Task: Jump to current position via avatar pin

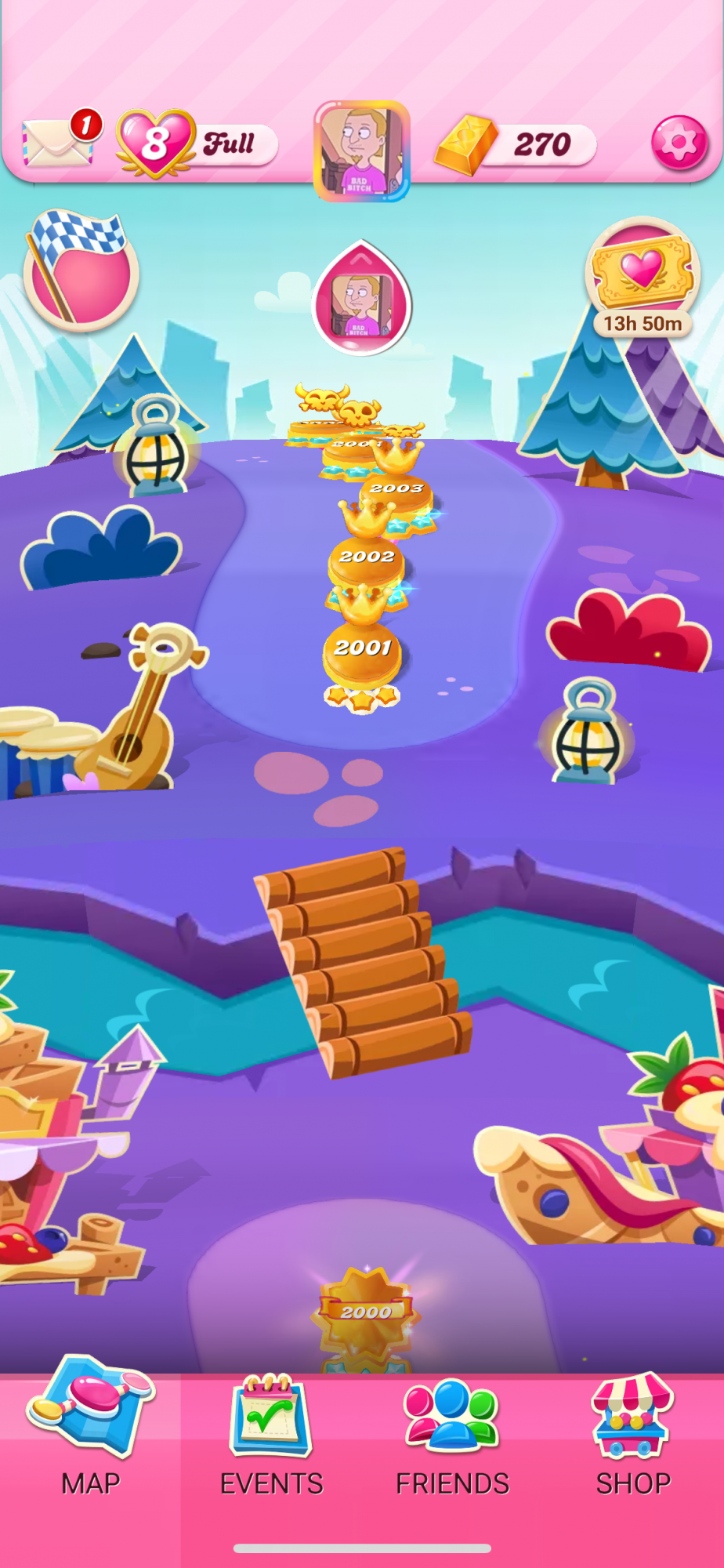Action: (x=361, y=298)
